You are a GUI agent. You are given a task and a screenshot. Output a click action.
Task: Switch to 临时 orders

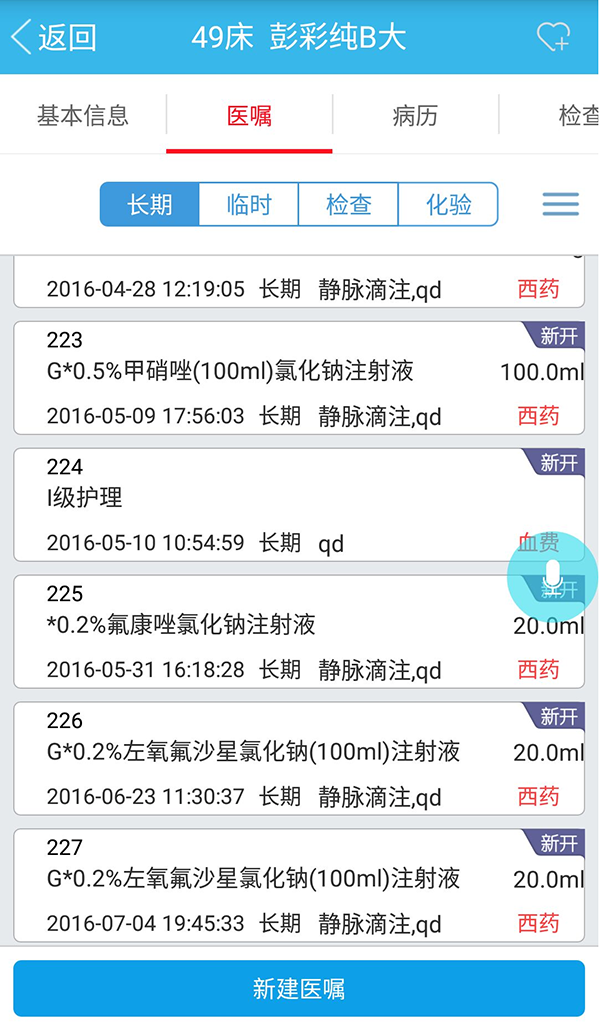(249, 205)
